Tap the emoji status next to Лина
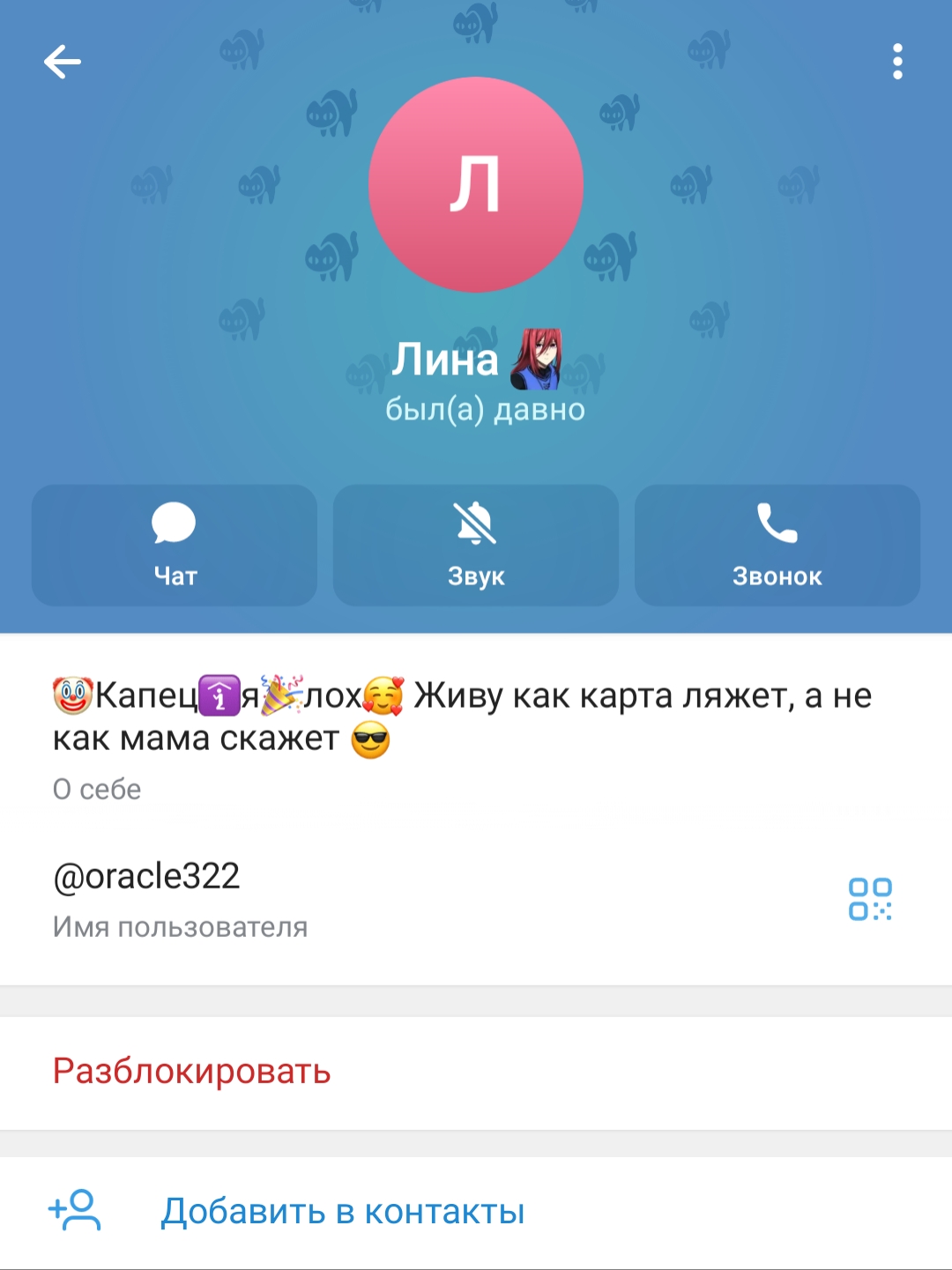952x1270 pixels. coord(535,360)
